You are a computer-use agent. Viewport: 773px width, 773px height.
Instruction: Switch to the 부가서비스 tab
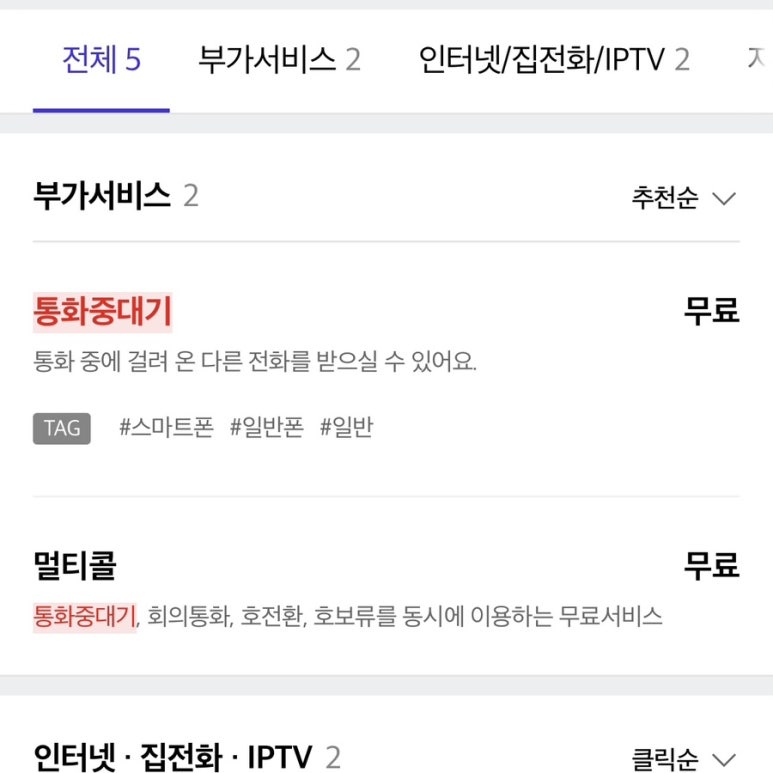pos(279,61)
